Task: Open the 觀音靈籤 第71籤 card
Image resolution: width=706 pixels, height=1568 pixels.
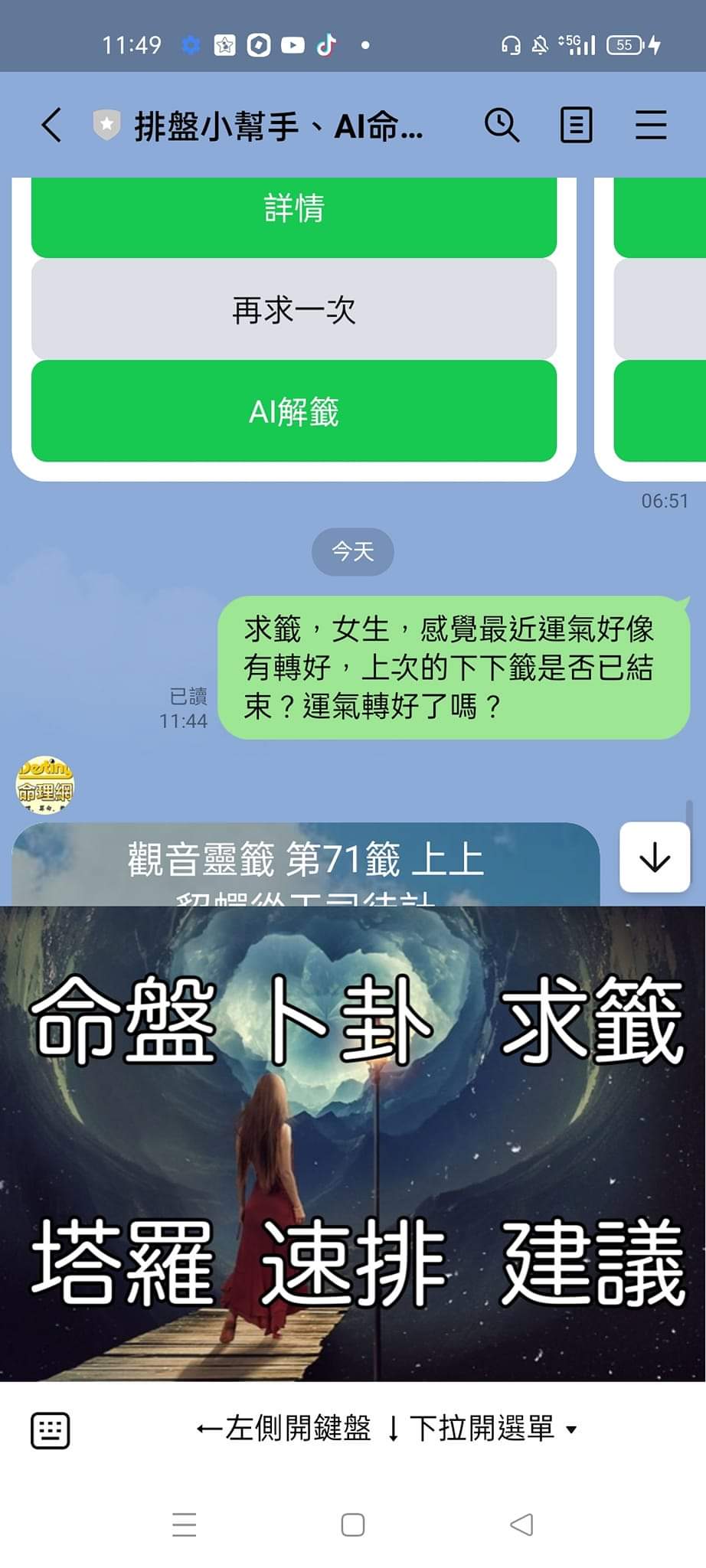Action: (x=306, y=861)
